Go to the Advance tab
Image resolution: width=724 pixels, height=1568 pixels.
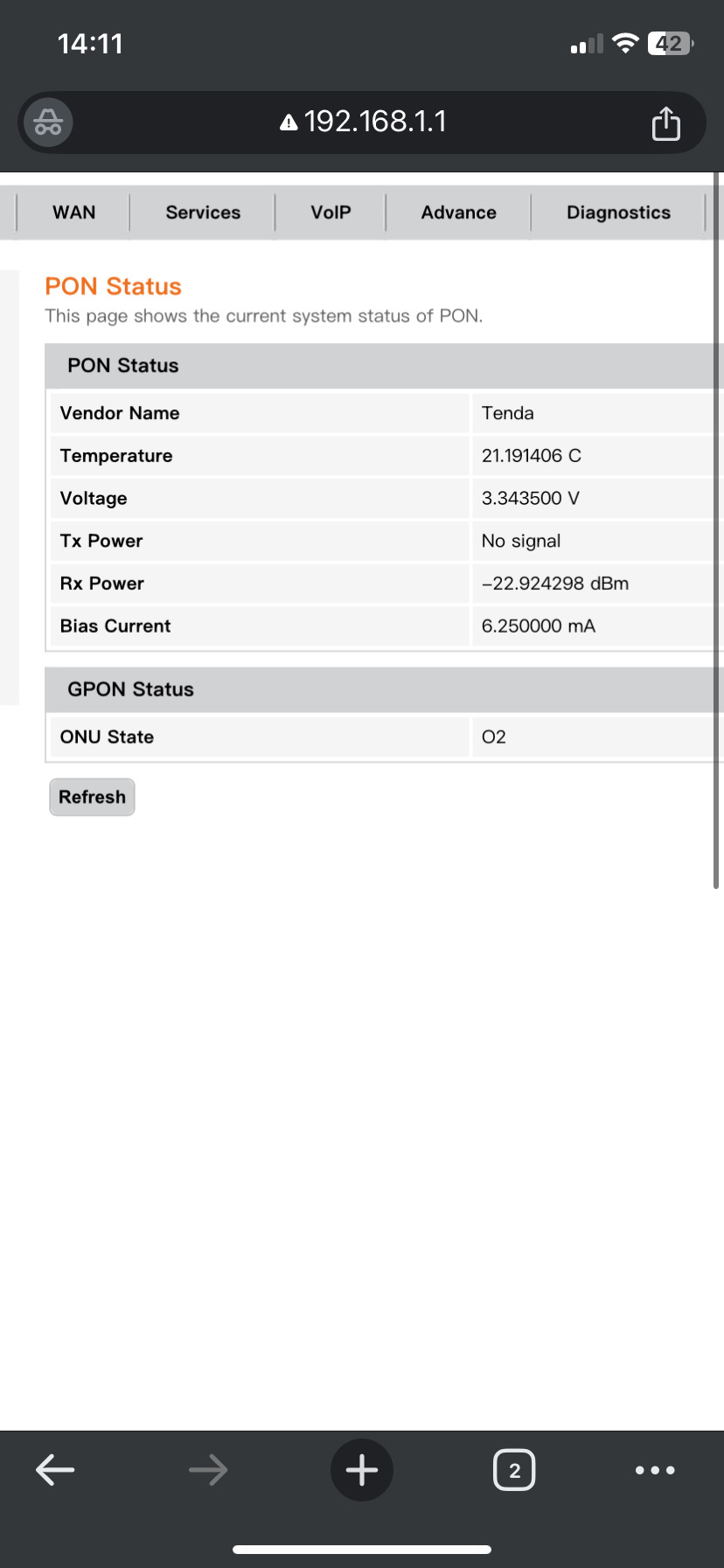(458, 213)
